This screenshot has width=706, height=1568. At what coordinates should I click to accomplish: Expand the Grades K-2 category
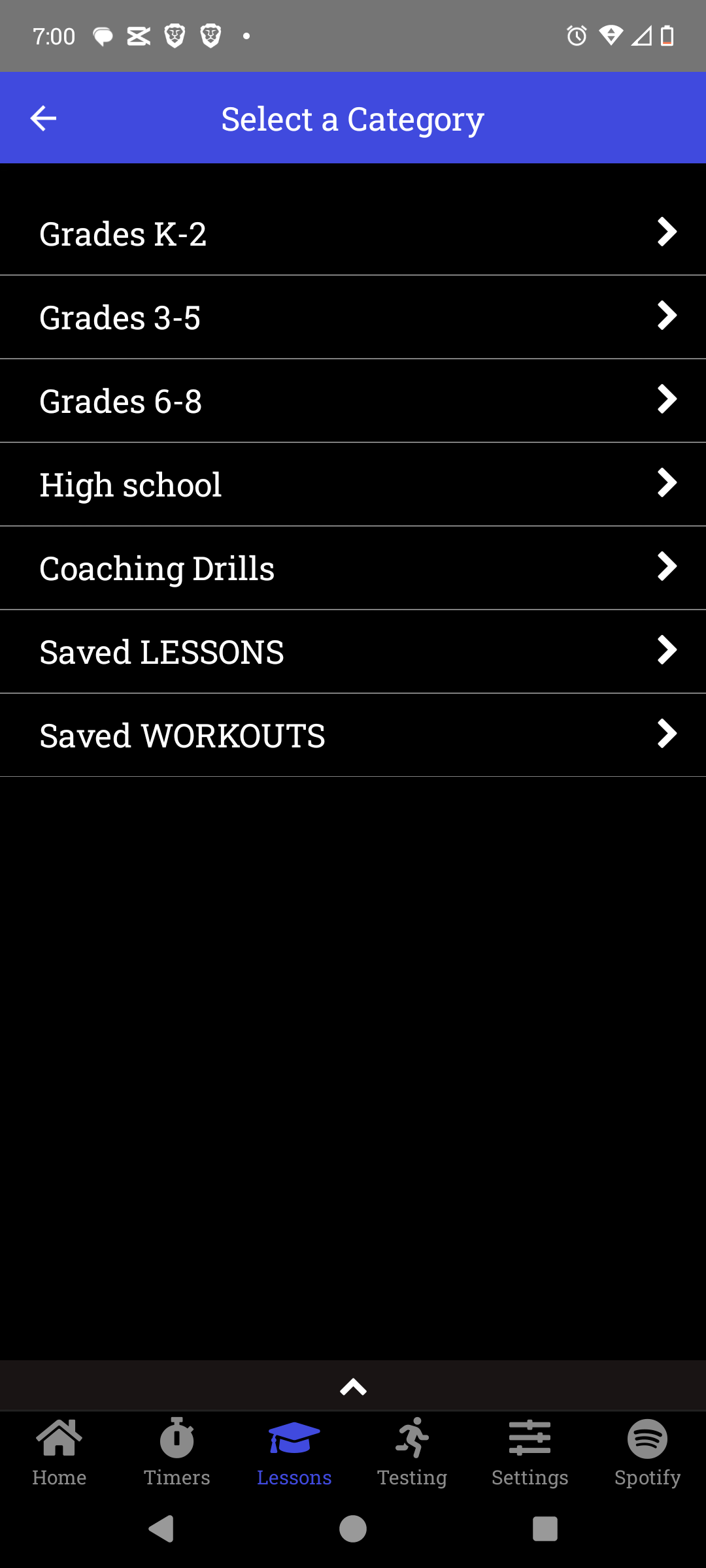(353, 233)
